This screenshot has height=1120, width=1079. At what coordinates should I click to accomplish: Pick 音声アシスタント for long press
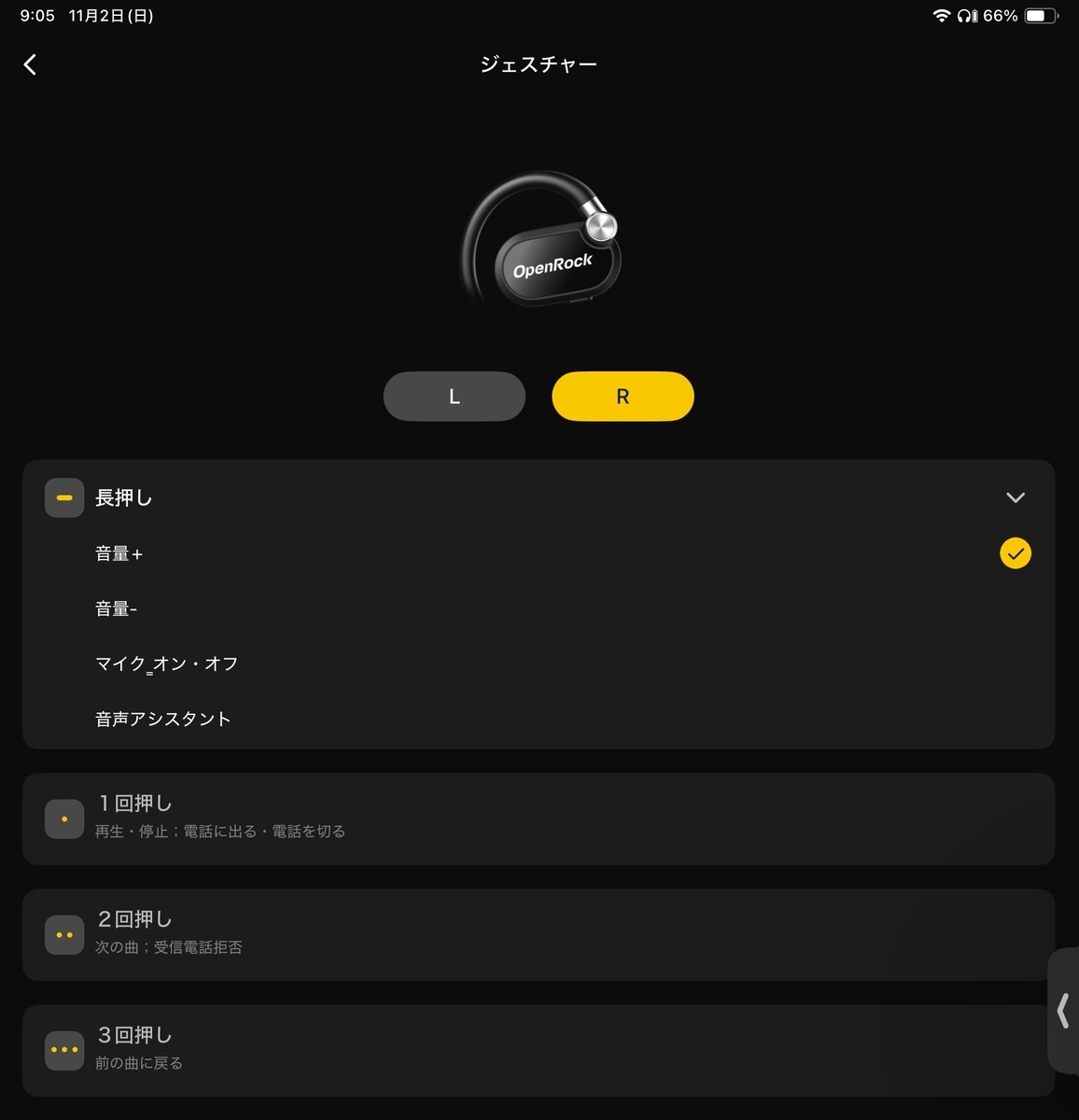tap(163, 719)
